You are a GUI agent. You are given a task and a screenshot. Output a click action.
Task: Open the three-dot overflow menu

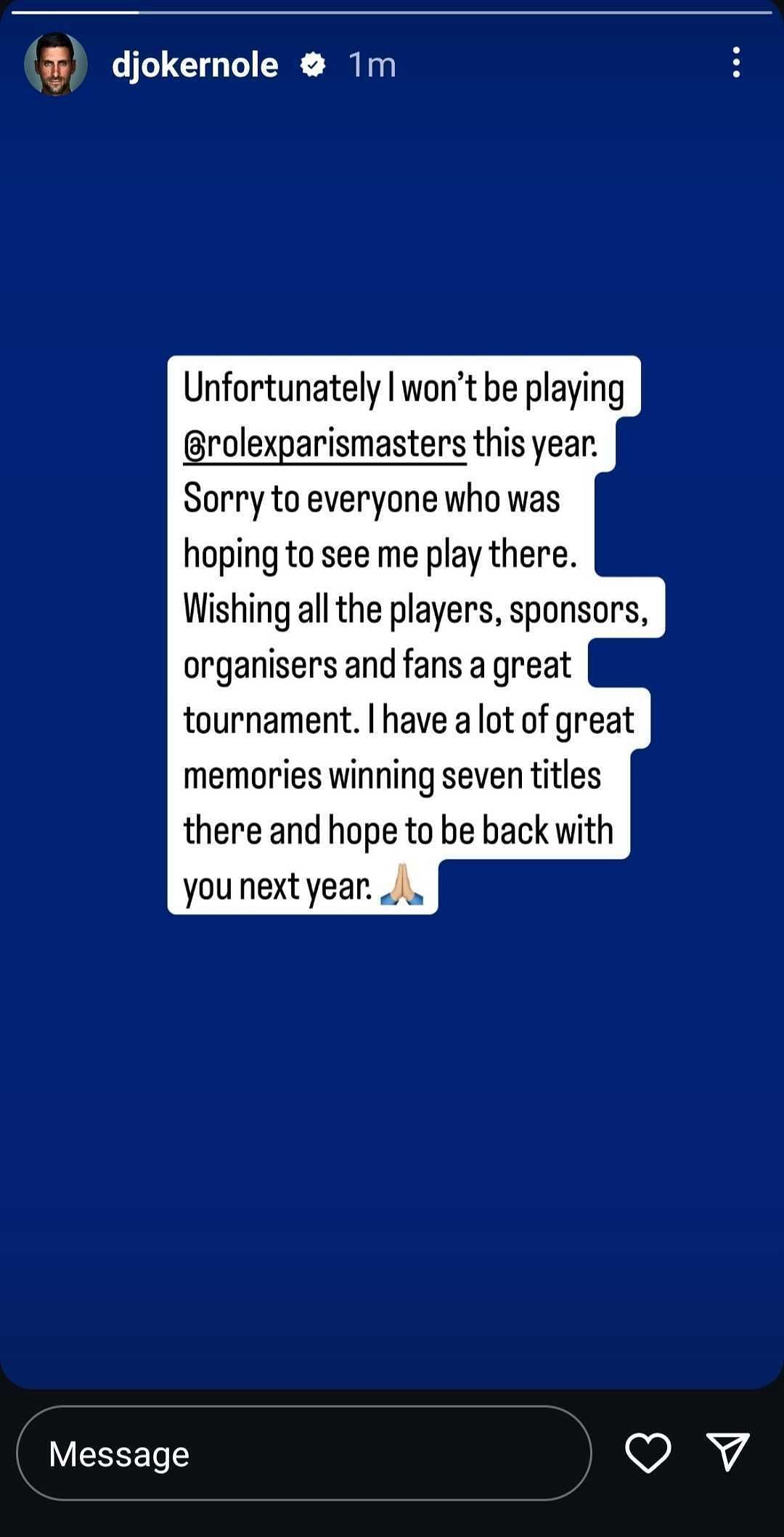pyautogui.click(x=736, y=62)
